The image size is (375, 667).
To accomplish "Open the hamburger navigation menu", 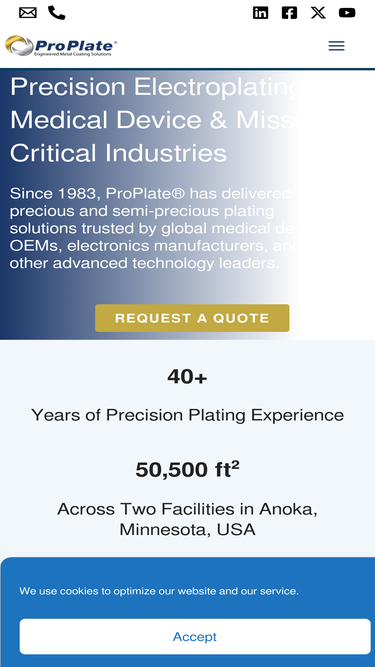I will 336,46.
